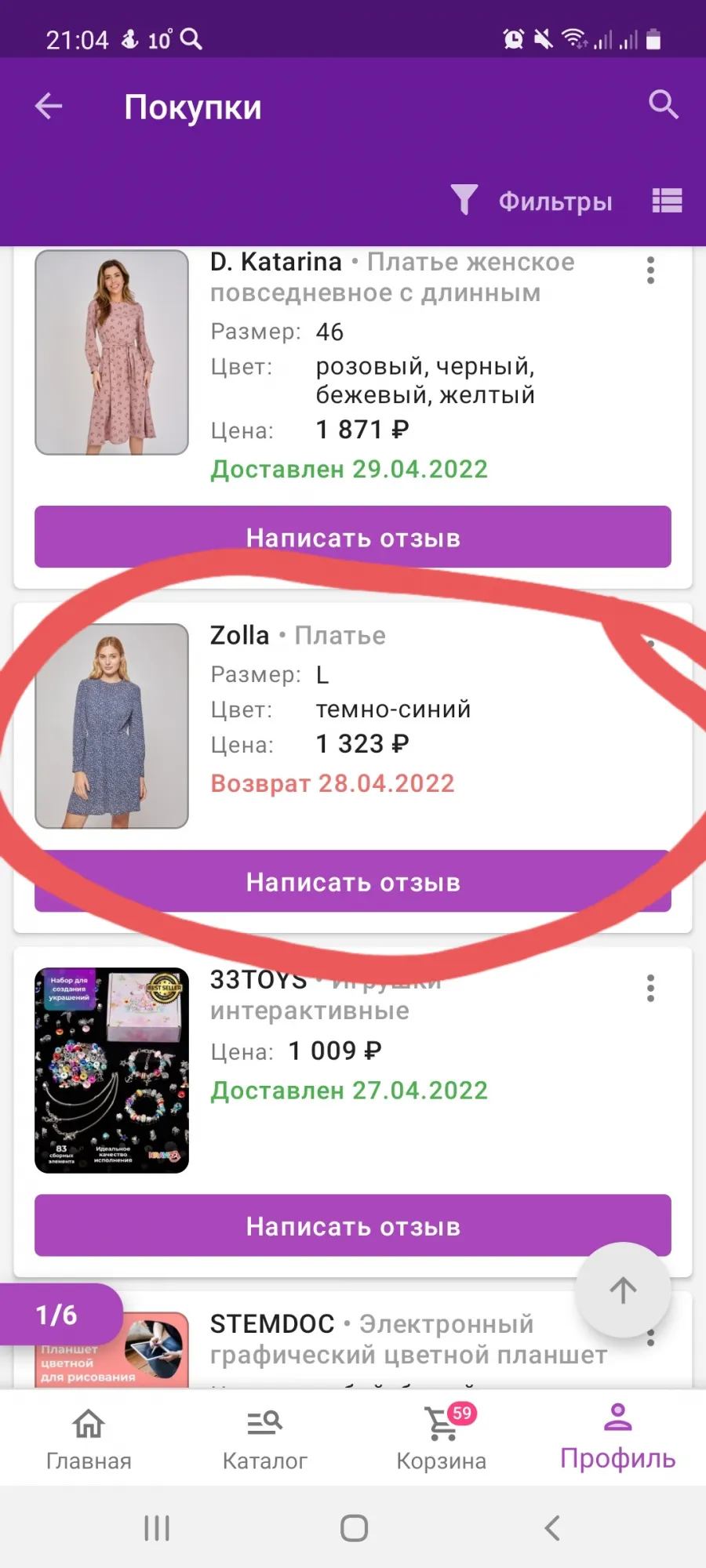Write a review for Zolla dress
The image size is (706, 1568).
click(x=353, y=881)
